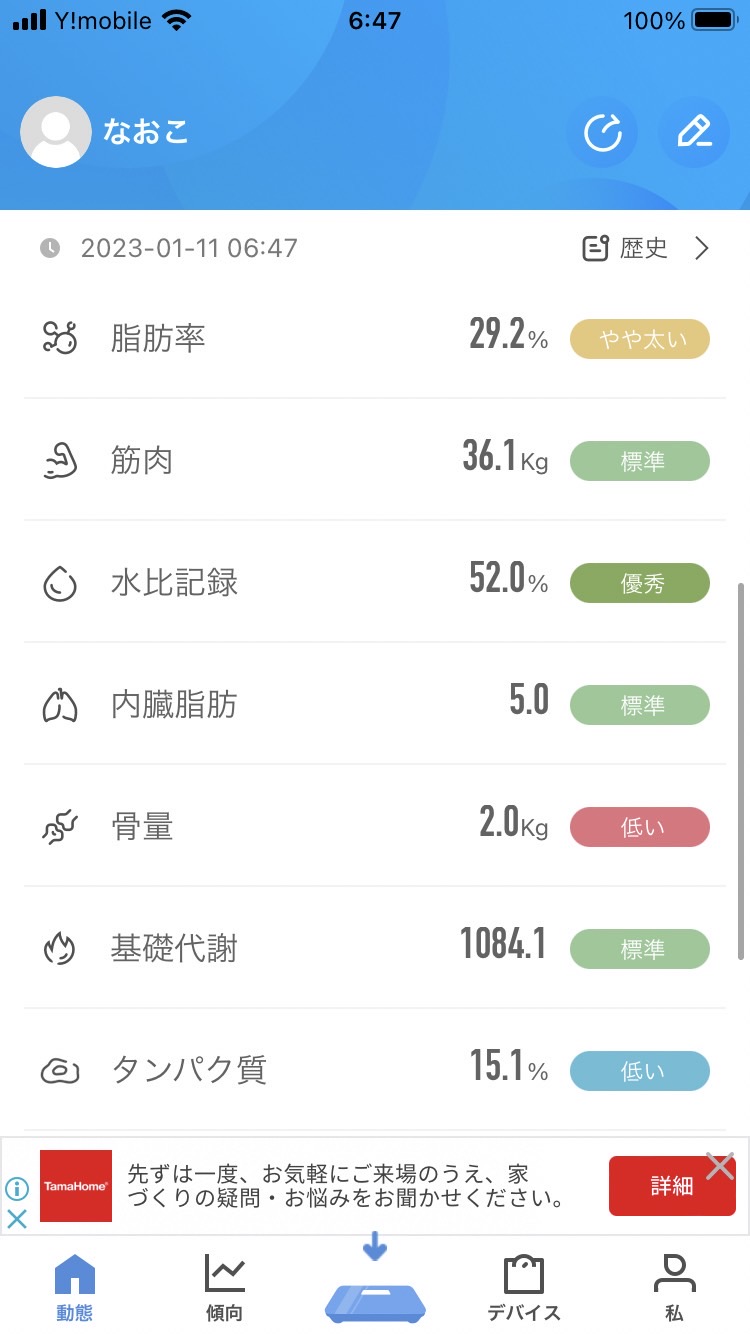750x1334 pixels.
Task: Go to the 私 profile tab
Action: pos(674,1288)
